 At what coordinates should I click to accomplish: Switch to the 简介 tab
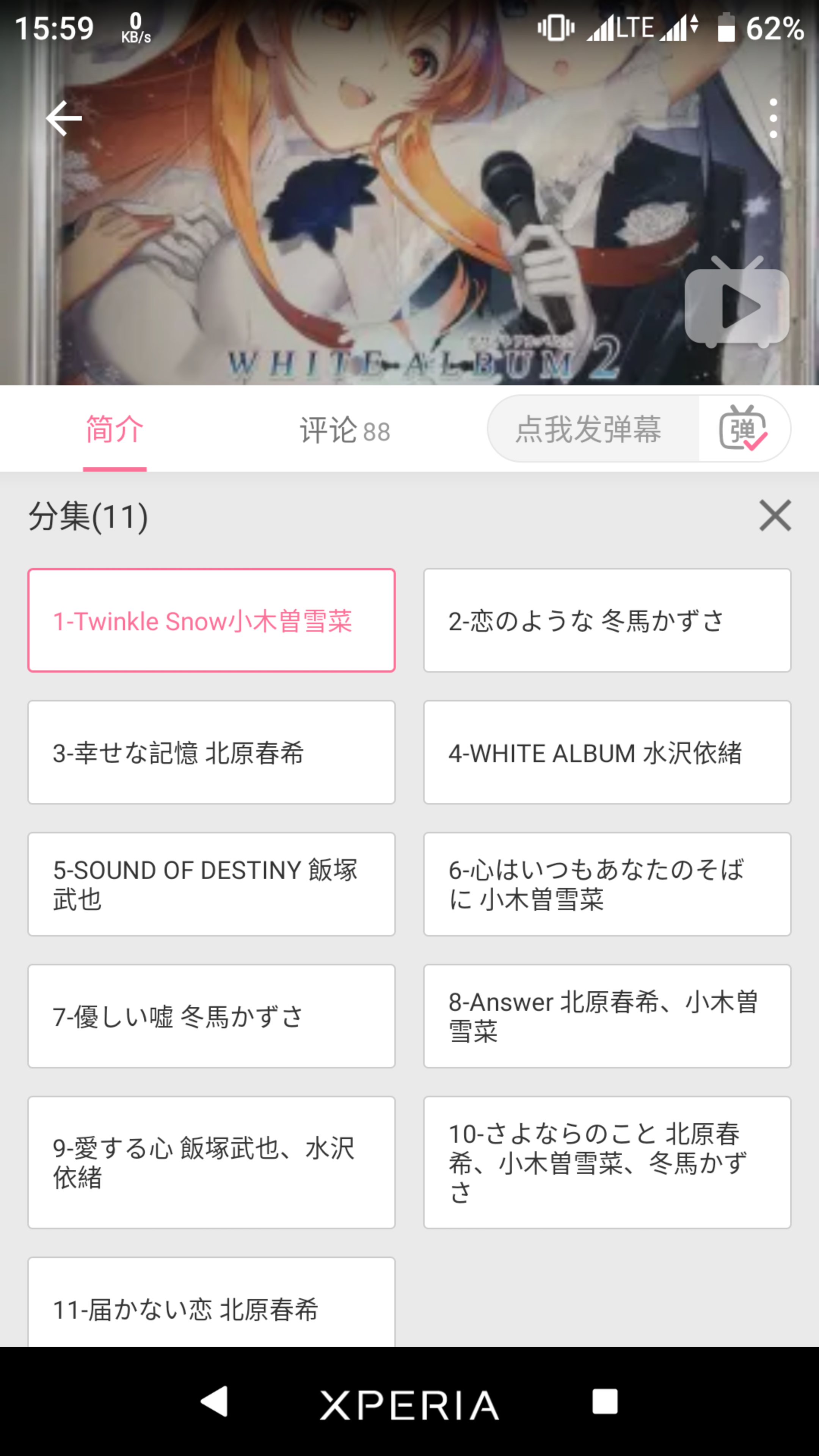(115, 430)
